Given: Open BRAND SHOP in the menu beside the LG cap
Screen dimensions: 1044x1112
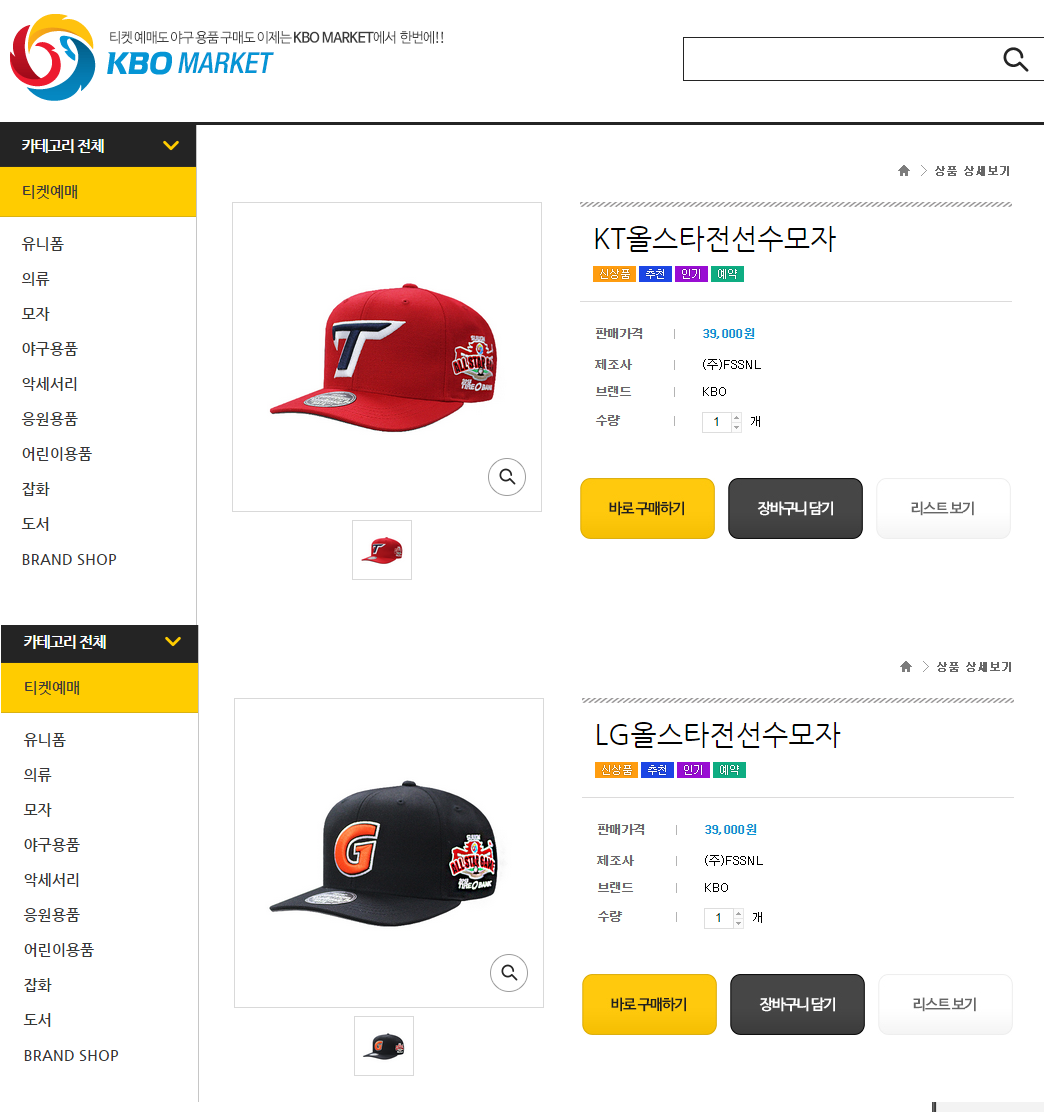Looking at the screenshot, I should (x=71, y=1055).
